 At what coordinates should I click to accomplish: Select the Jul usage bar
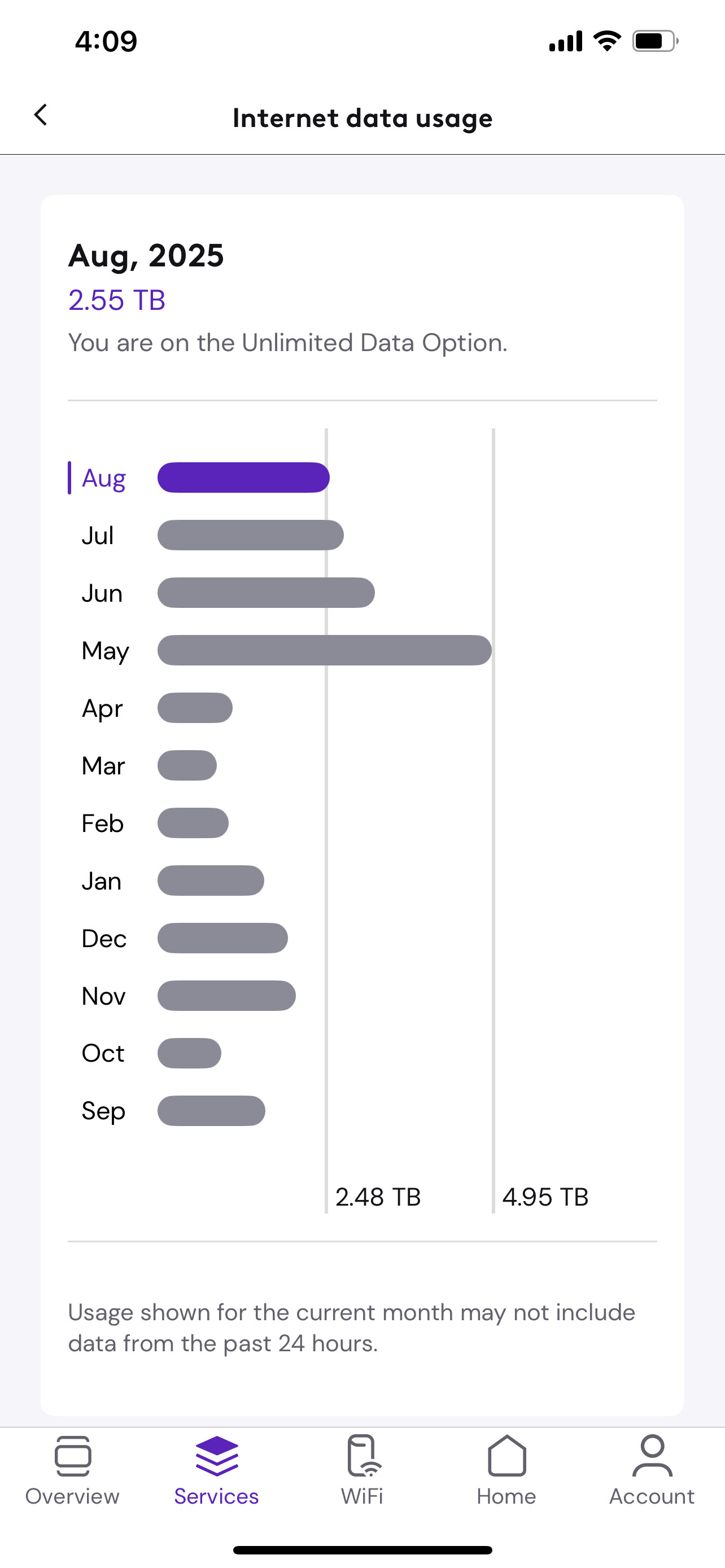click(x=251, y=535)
